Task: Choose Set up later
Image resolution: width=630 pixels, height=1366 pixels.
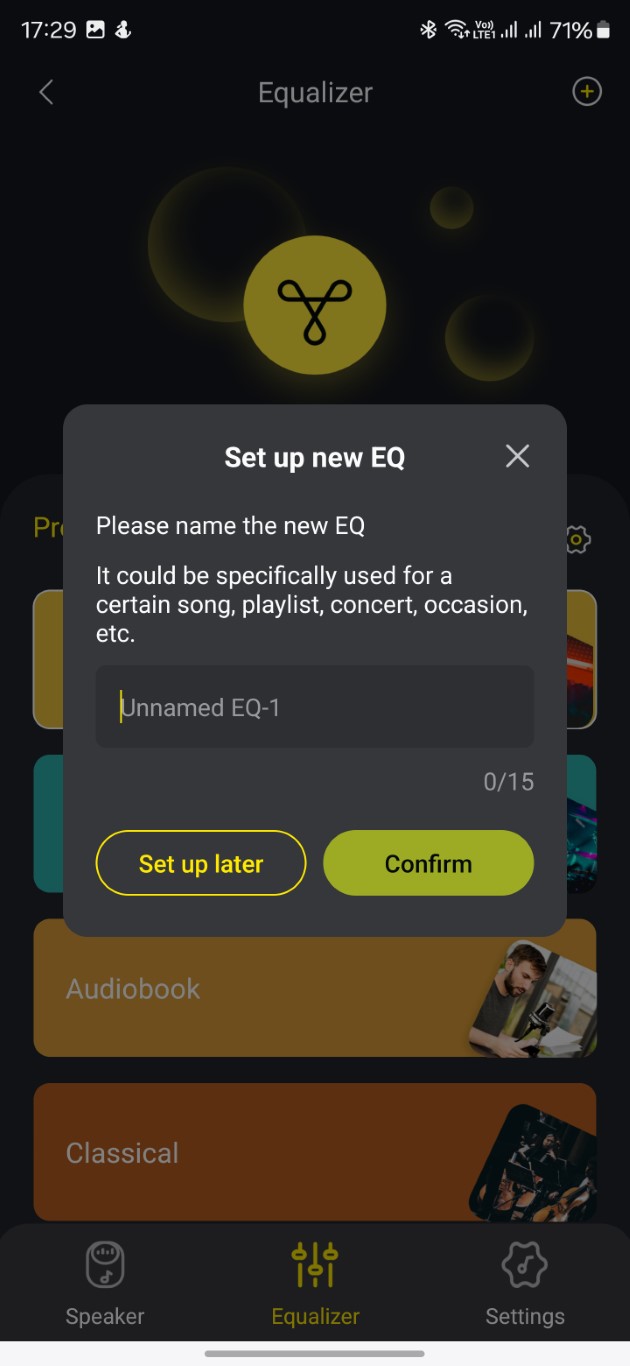Action: (201, 863)
